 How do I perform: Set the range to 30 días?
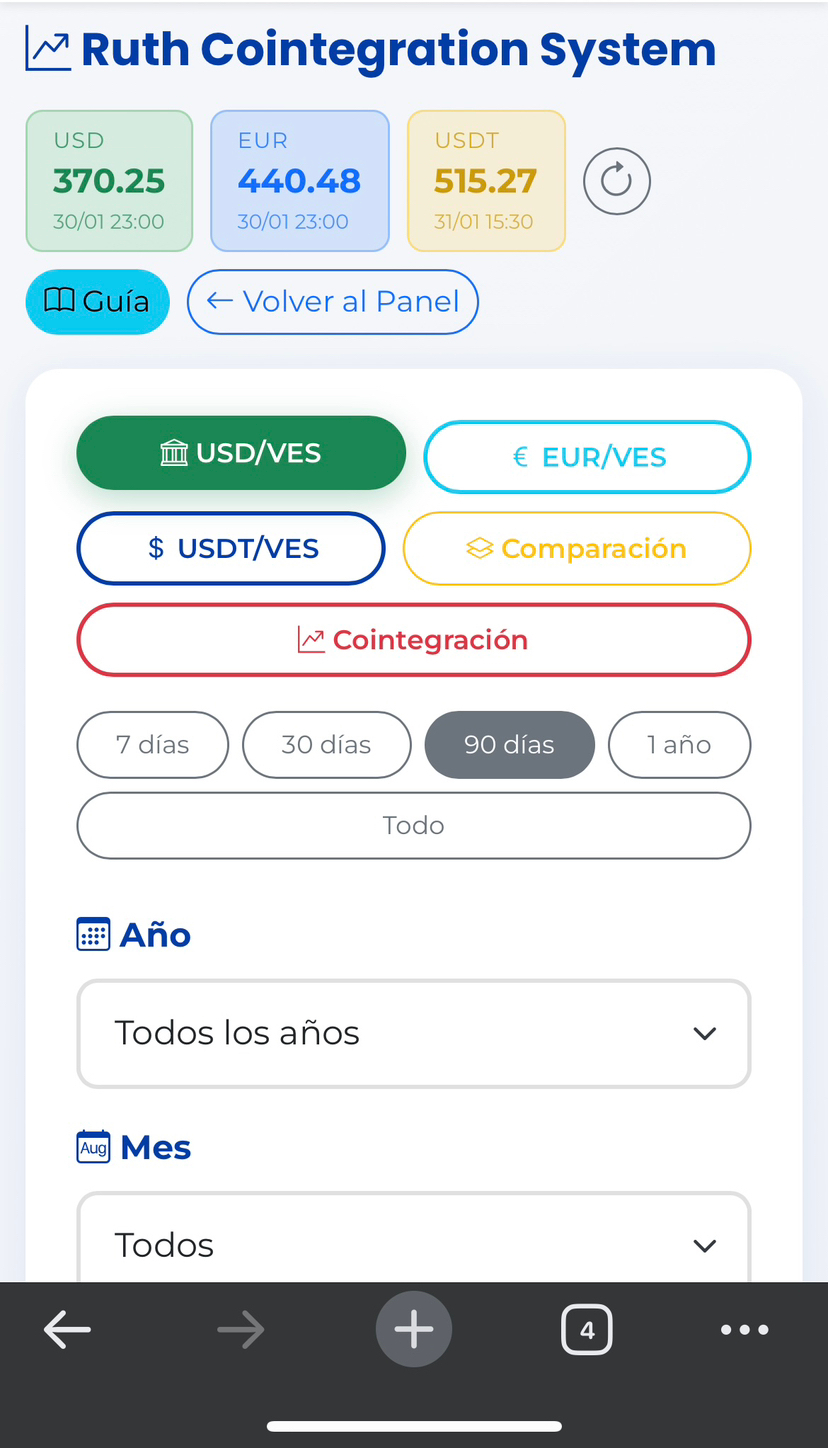tap(327, 744)
